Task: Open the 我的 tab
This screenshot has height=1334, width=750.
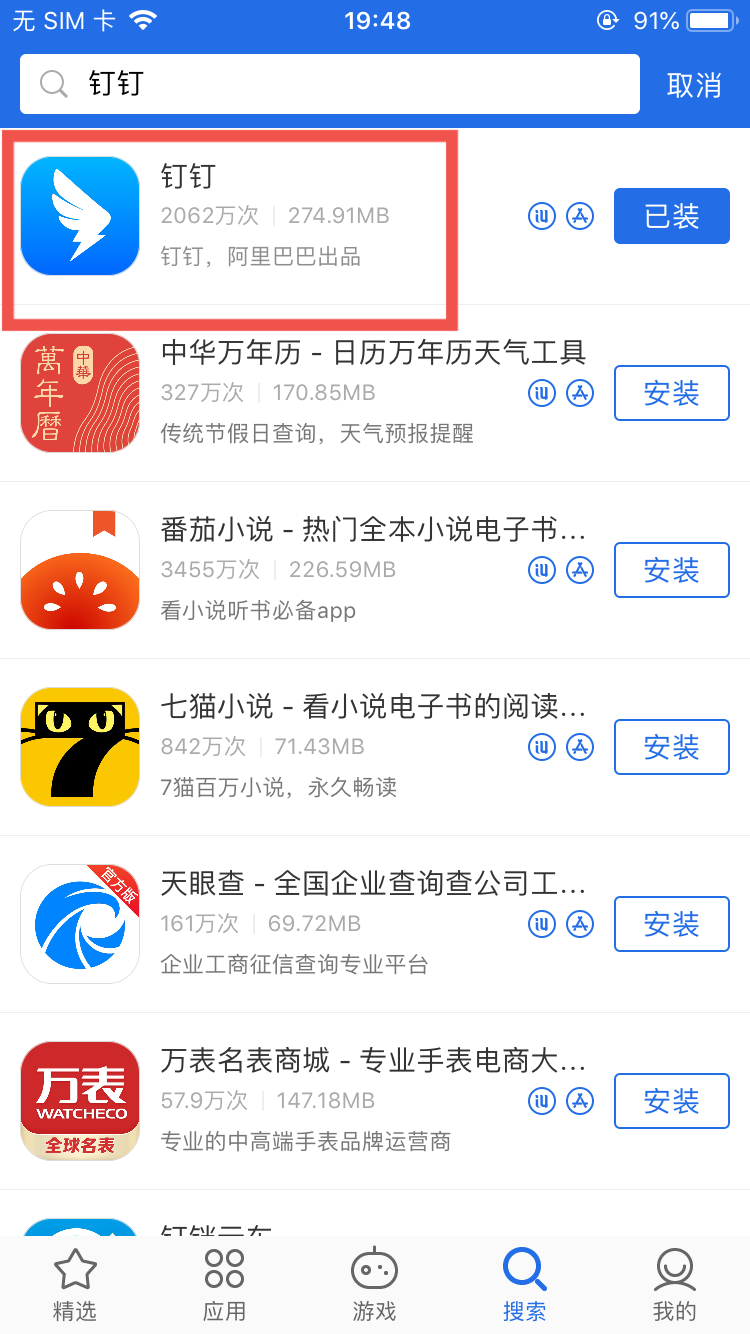Action: [674, 1285]
